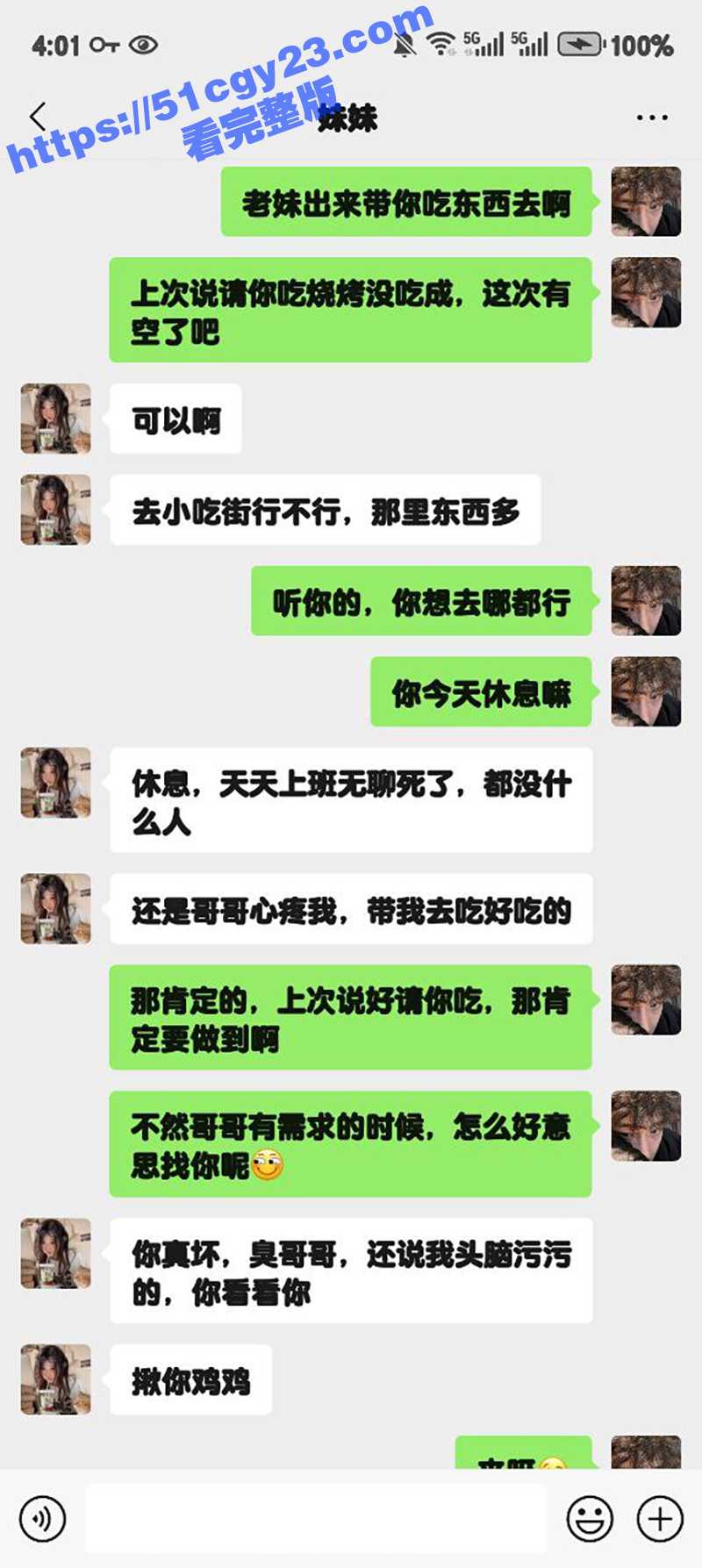702x1568 pixels.
Task: Open own avatar beside 你今天休息嘛
Action: pos(646,691)
